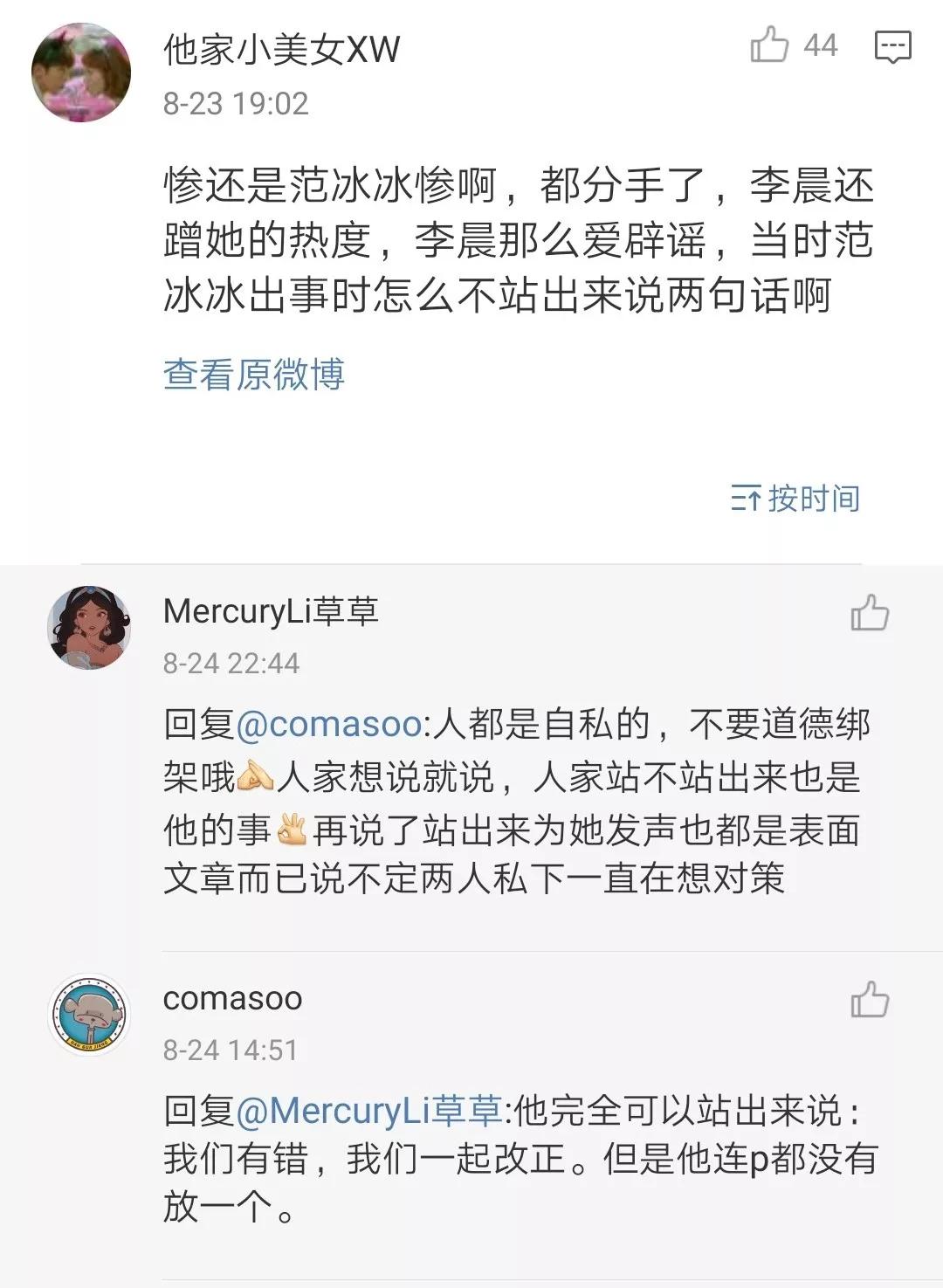Screen dimensions: 943x1288
Task: Tap username 他家小美女XW
Action: coord(281,50)
